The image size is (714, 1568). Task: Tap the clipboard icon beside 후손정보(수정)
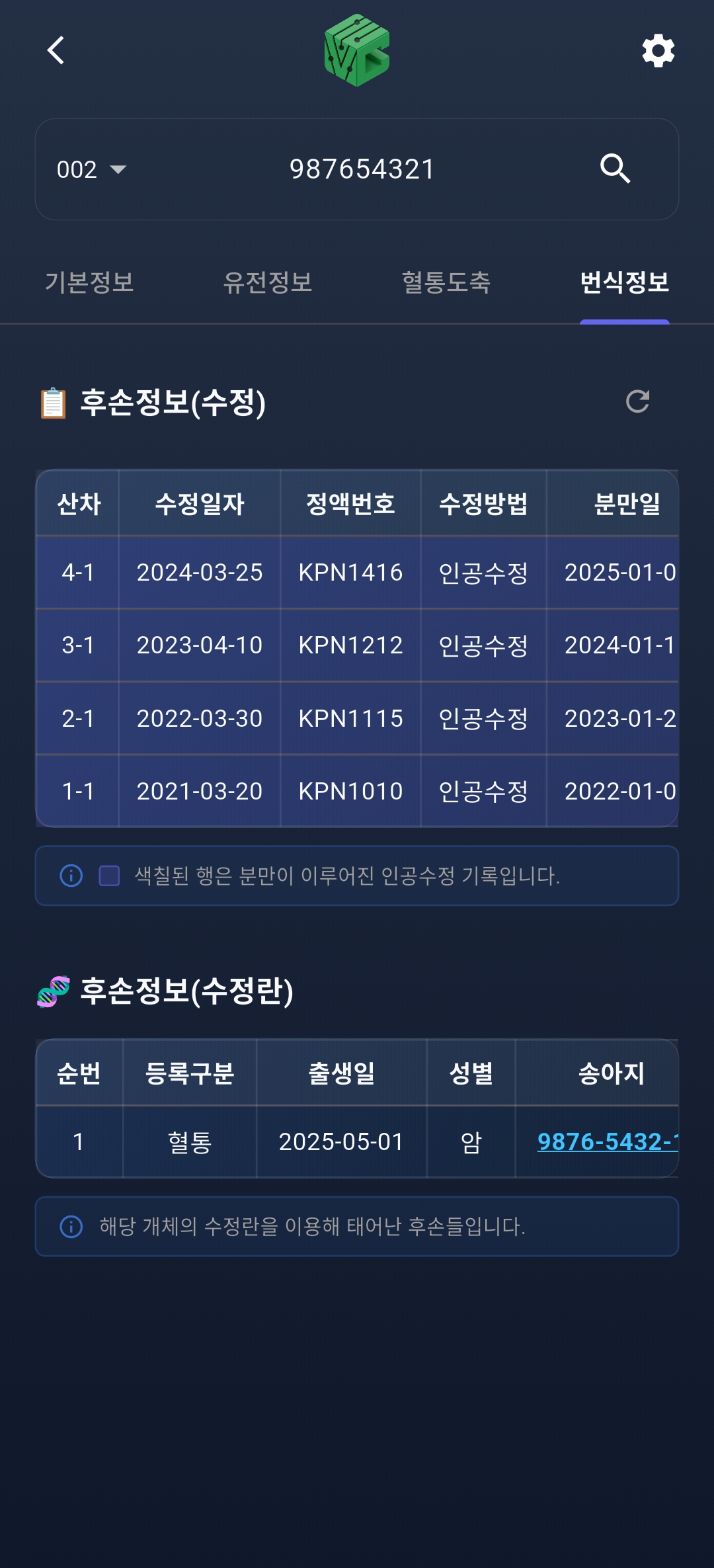click(52, 401)
